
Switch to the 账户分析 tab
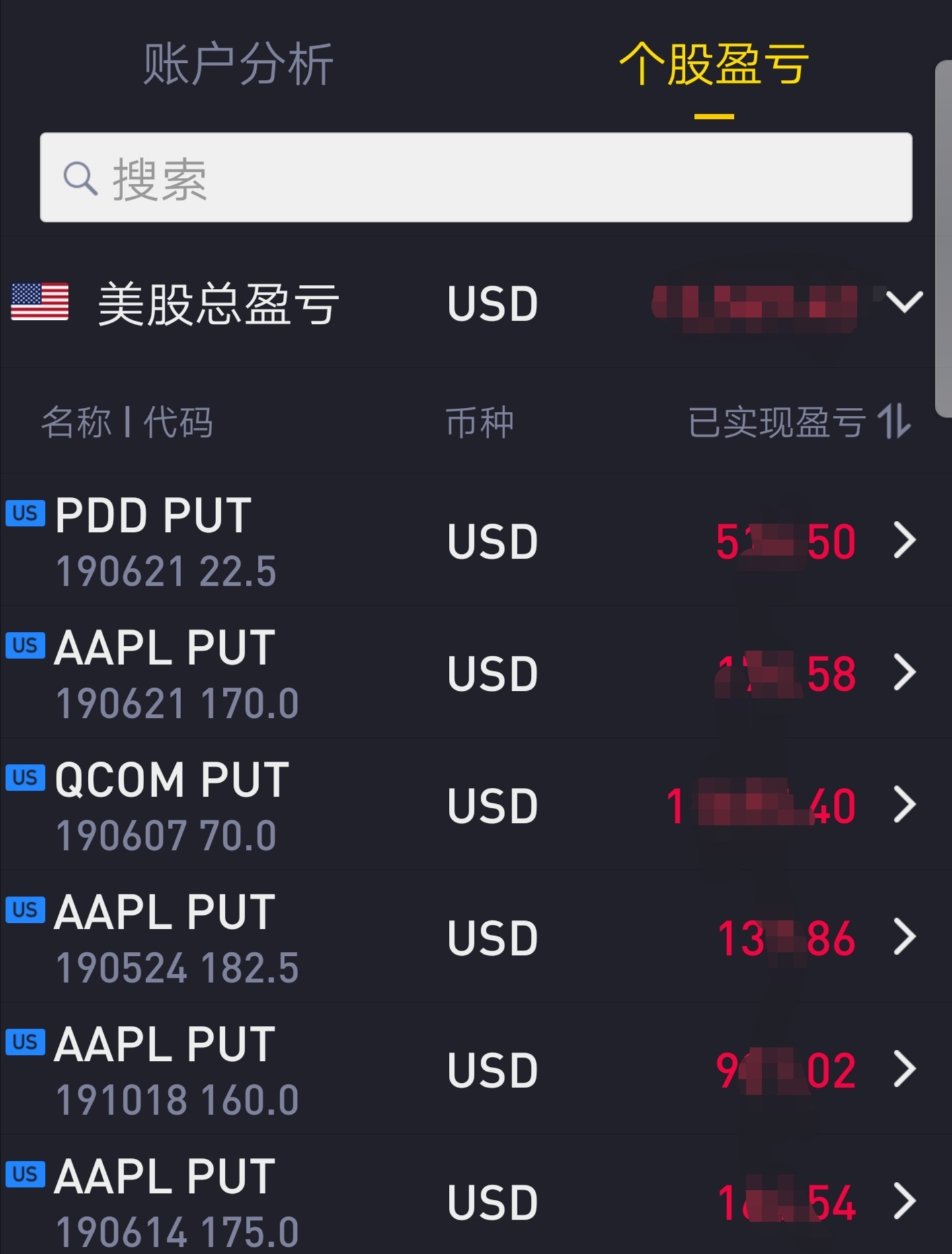click(238, 64)
